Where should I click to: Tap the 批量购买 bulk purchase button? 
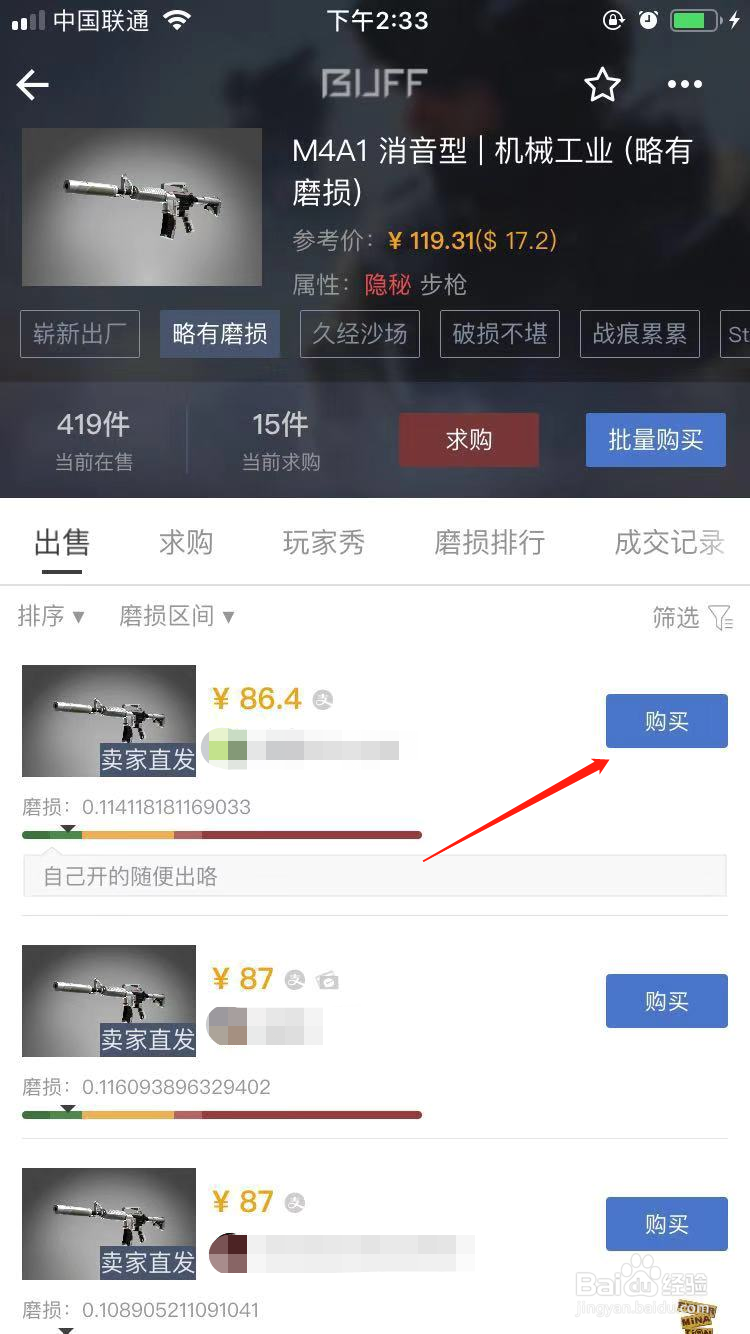pos(656,439)
